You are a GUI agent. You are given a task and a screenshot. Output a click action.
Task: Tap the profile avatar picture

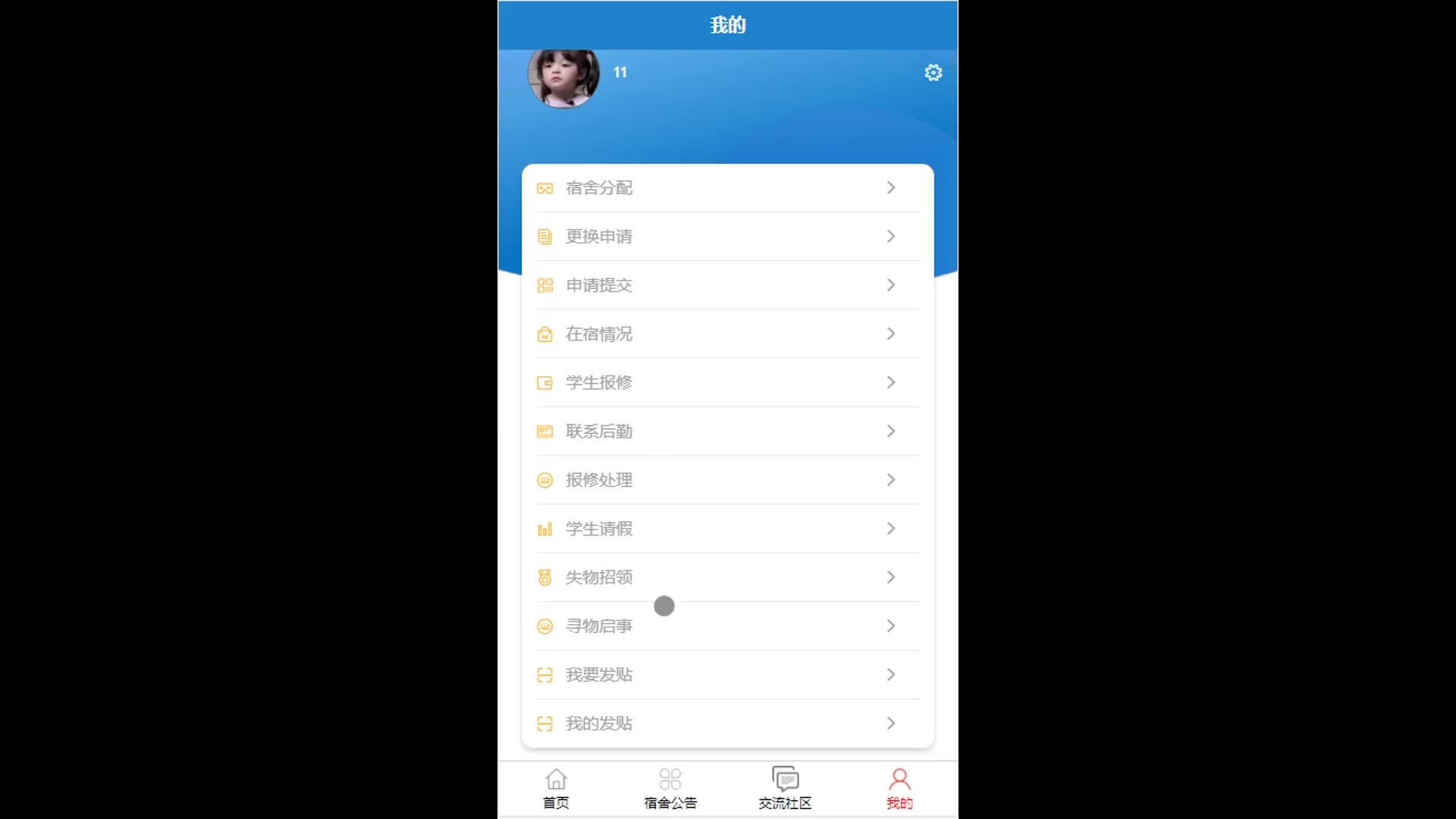click(563, 77)
